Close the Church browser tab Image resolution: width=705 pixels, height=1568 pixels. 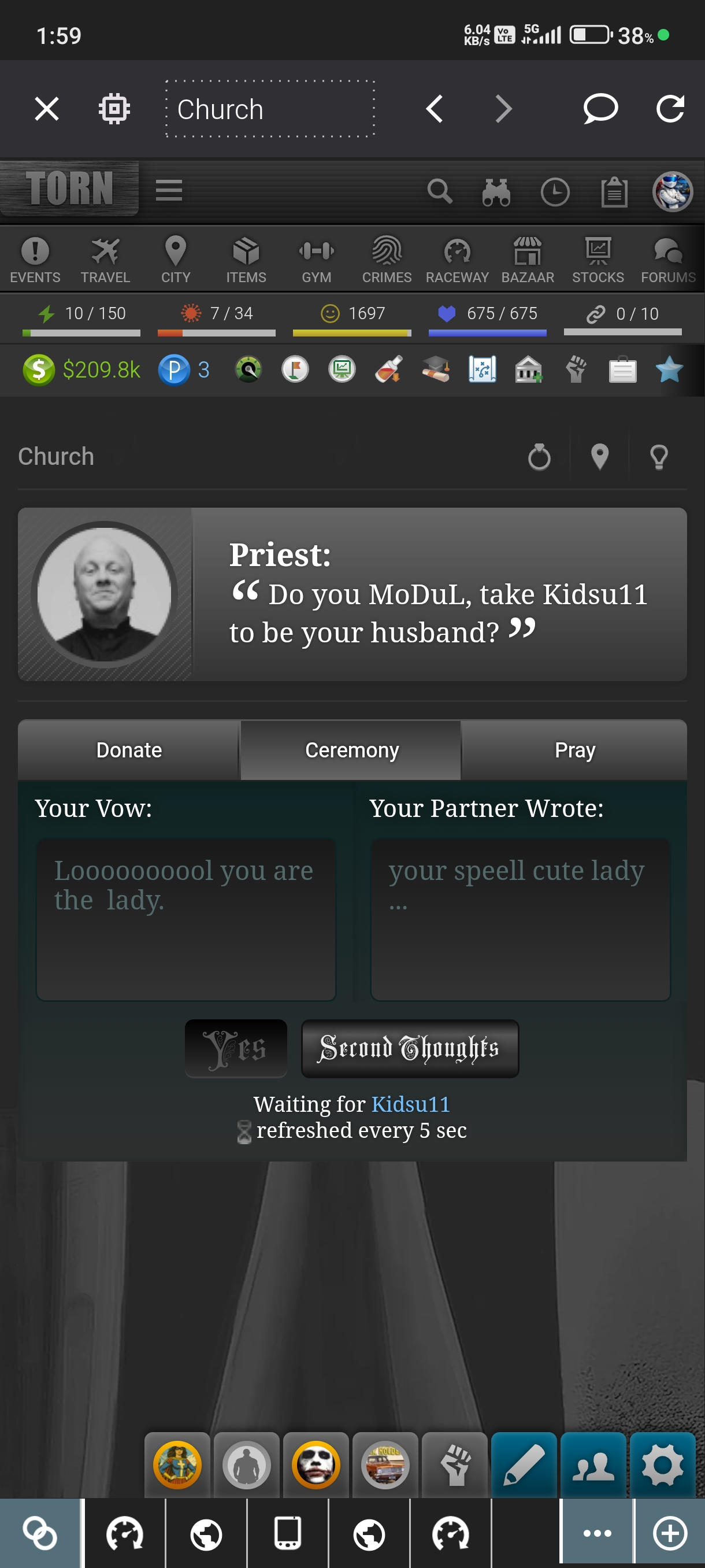(x=47, y=110)
